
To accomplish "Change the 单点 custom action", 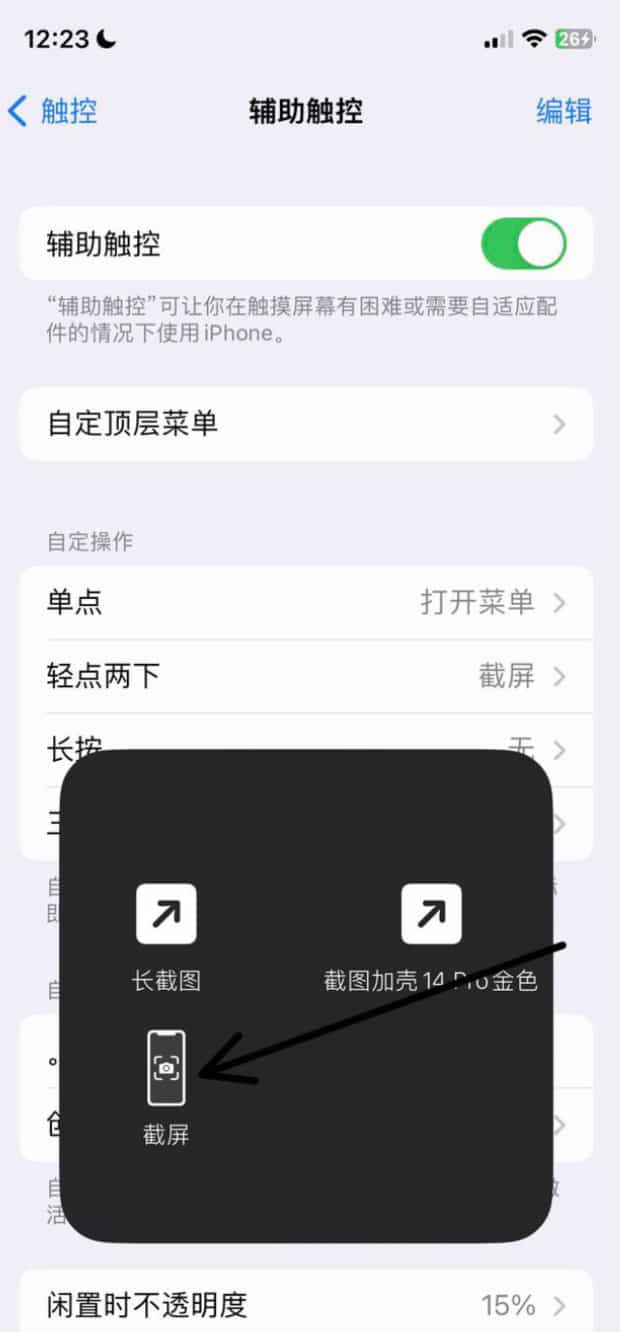I will pos(306,603).
